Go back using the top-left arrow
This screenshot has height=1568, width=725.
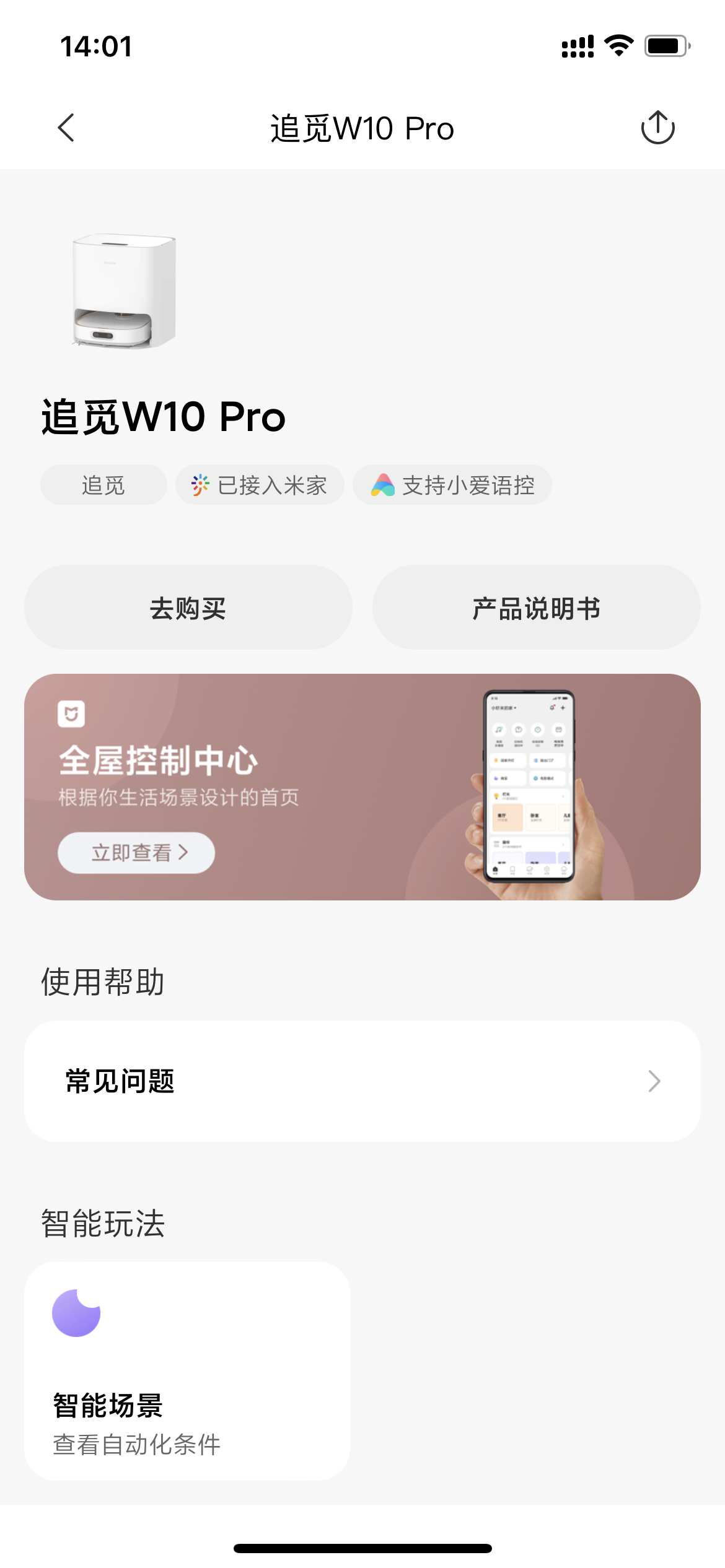66,128
